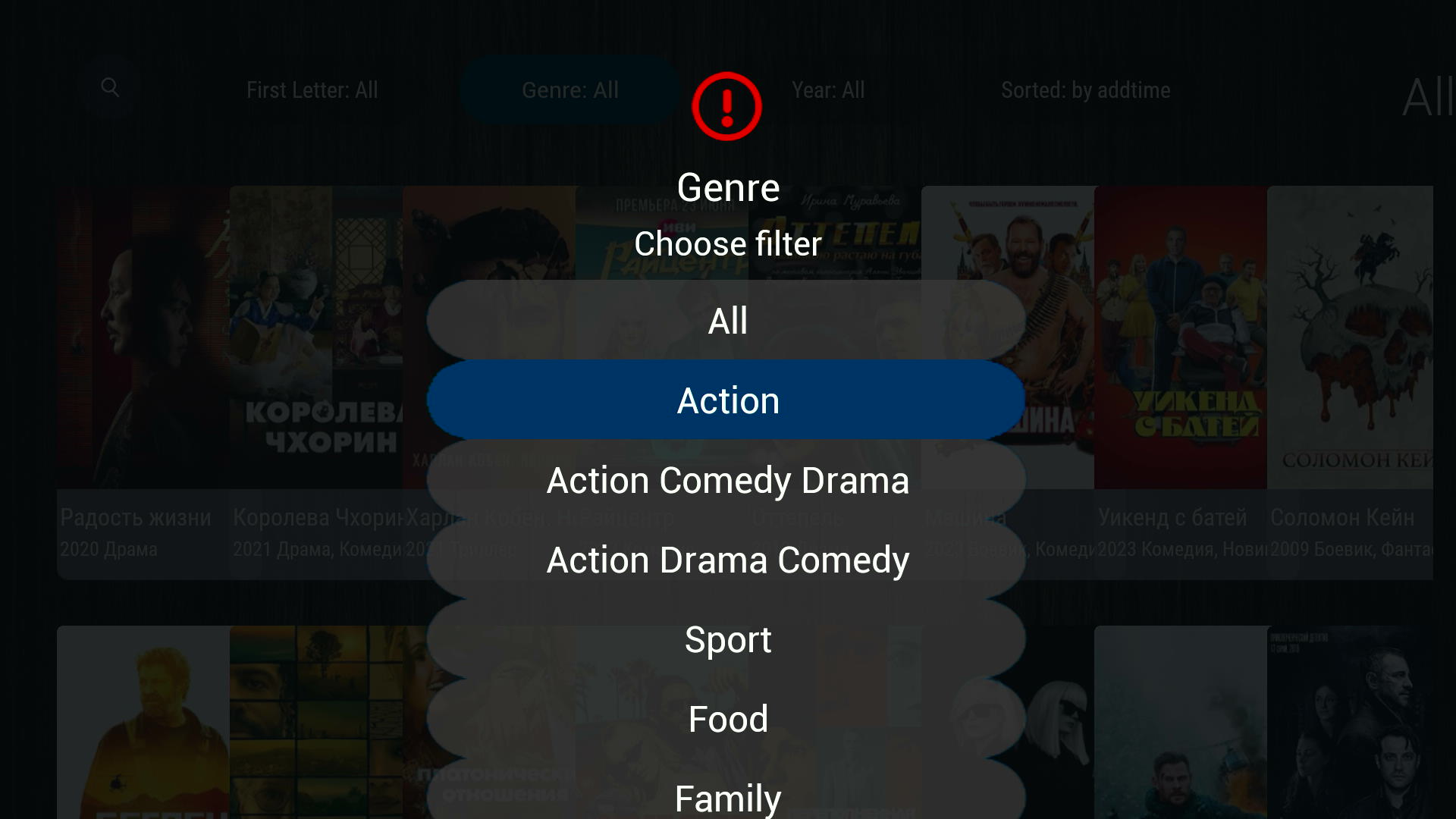Viewport: 1456px width, 819px height.
Task: Choose the Action genre
Action: [x=726, y=400]
